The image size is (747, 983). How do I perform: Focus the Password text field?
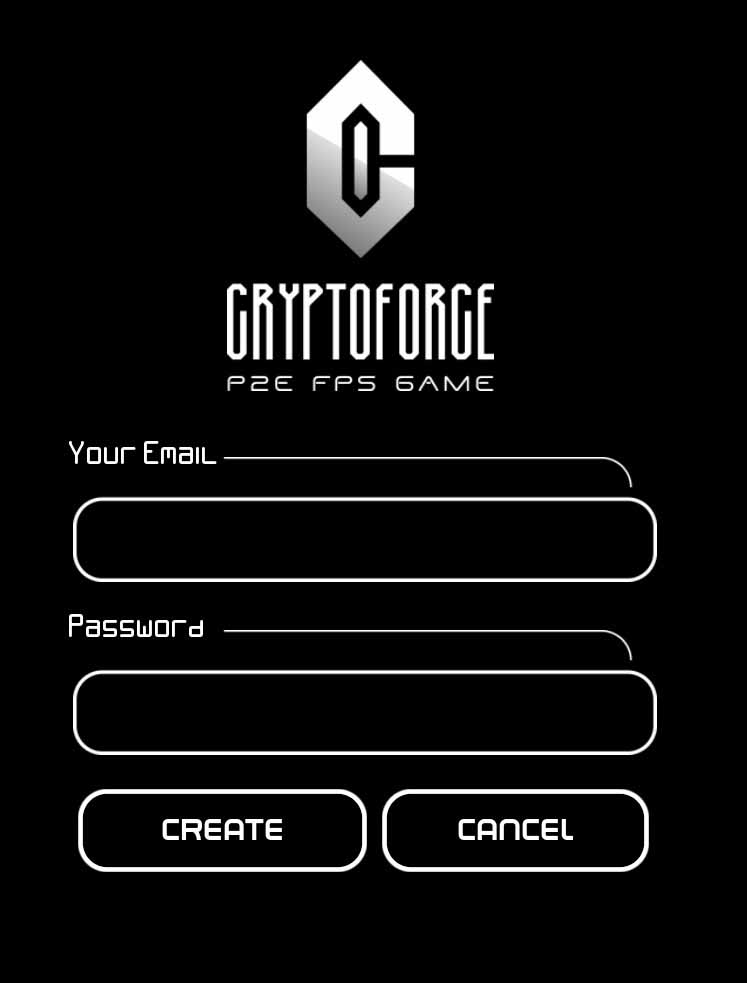pyautogui.click(x=364, y=712)
